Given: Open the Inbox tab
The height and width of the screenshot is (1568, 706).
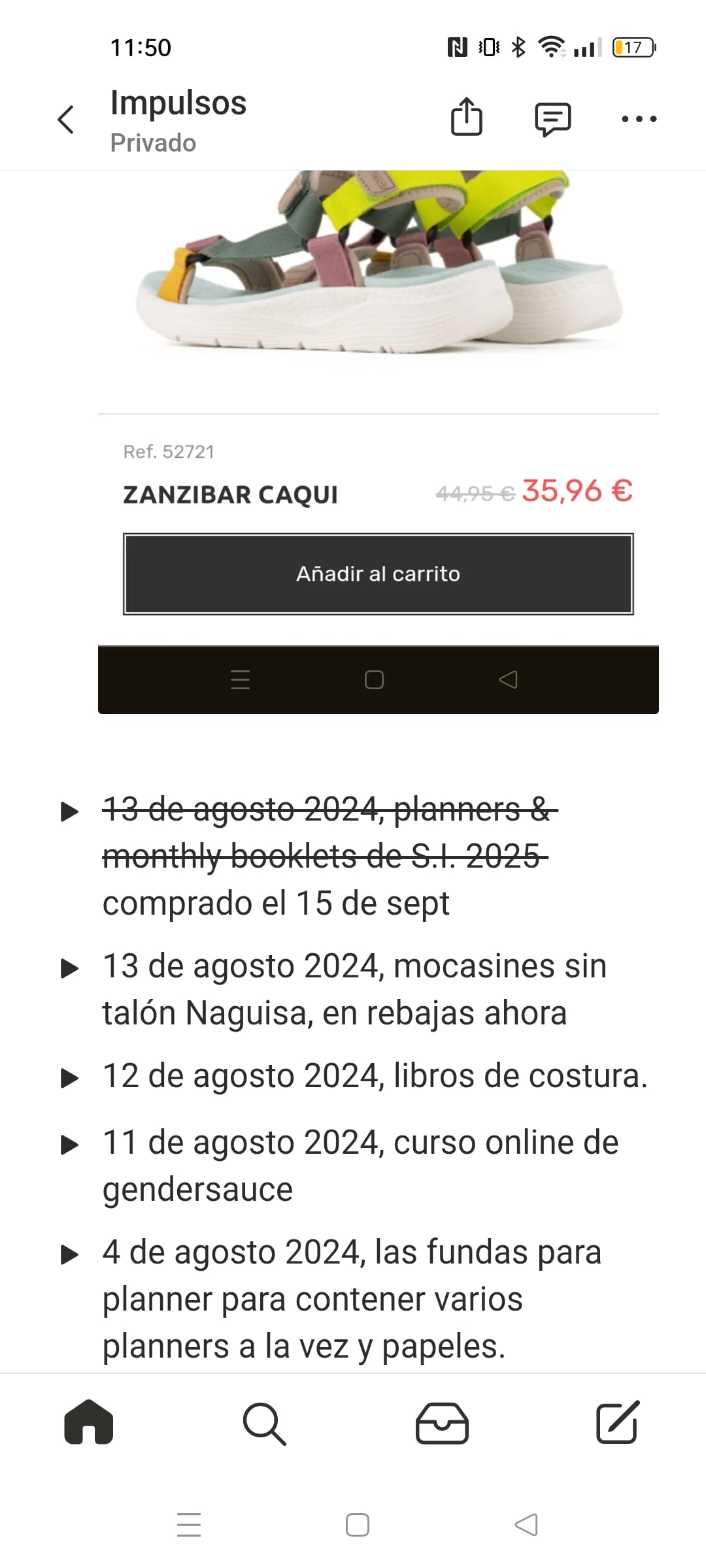Looking at the screenshot, I should 442,1423.
